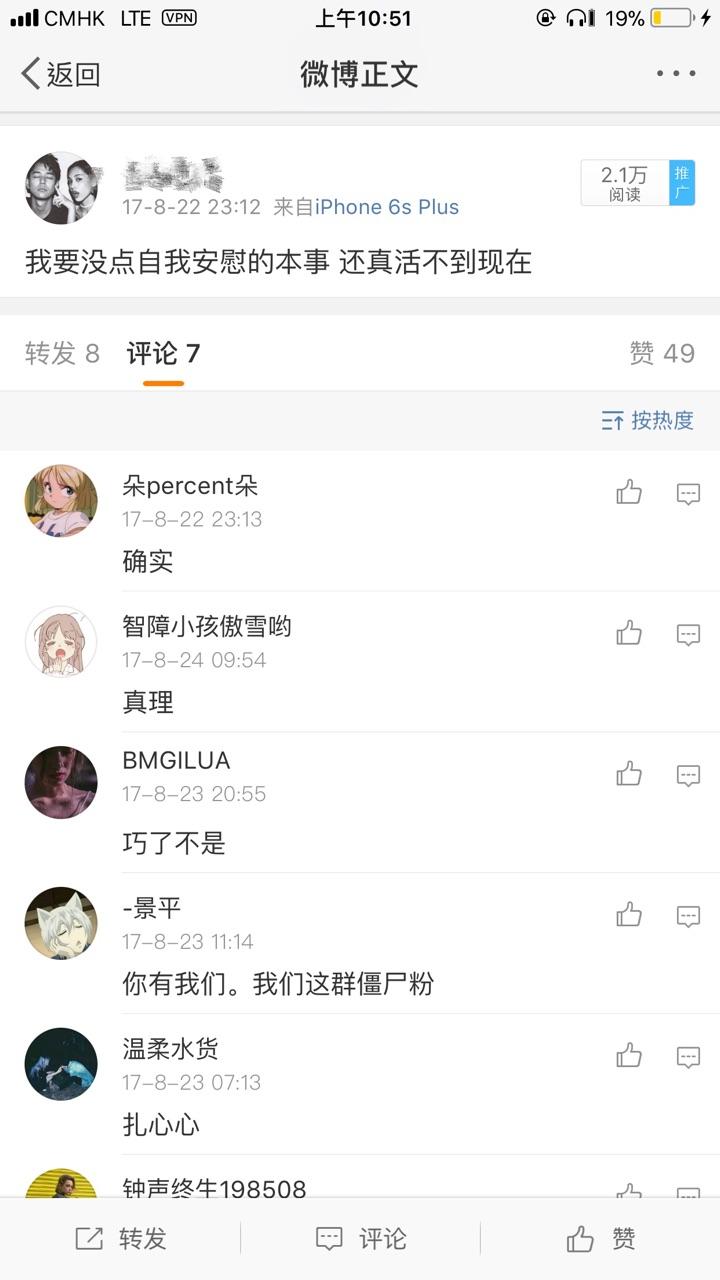Select the 评论 7 tab
The width and height of the screenshot is (720, 1280).
(163, 353)
